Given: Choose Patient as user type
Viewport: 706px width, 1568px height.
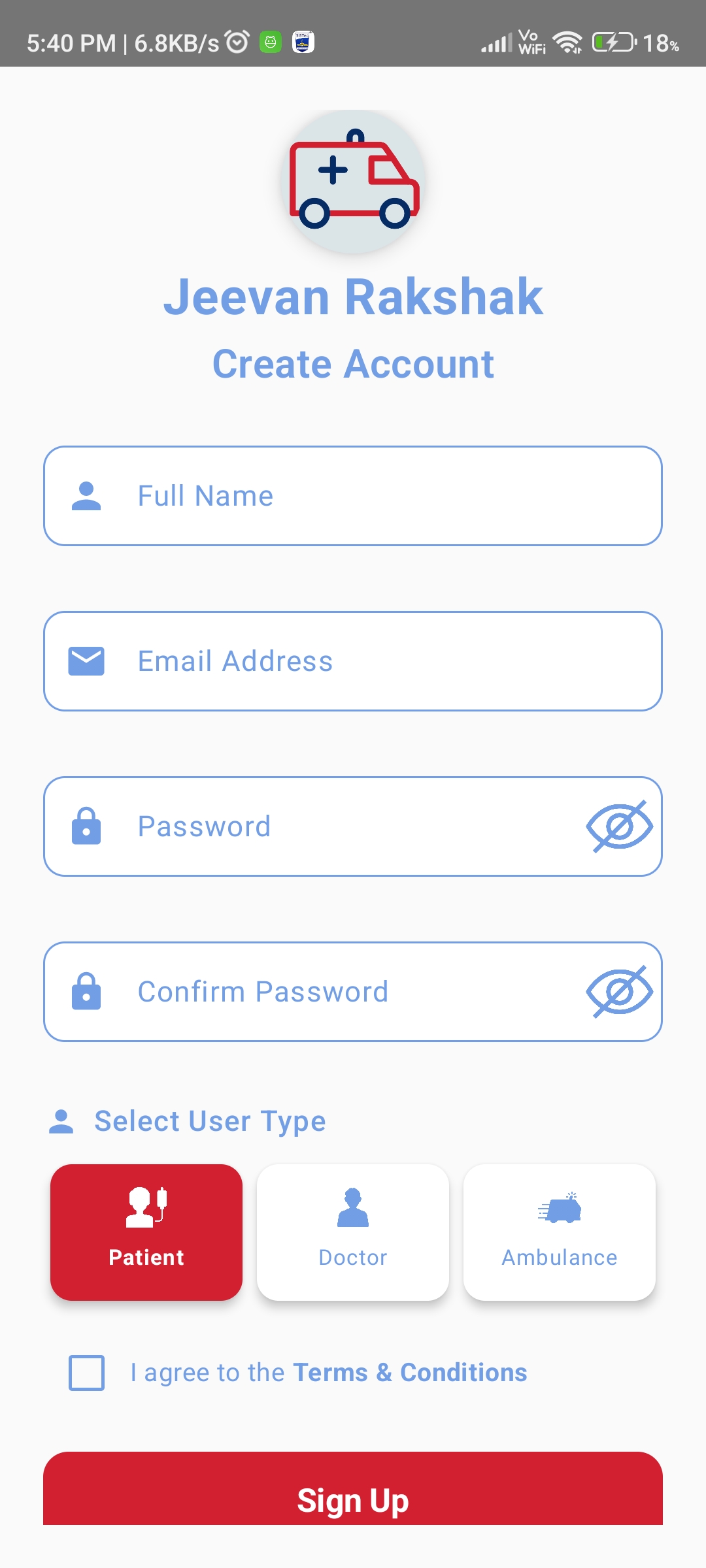Looking at the screenshot, I should tap(146, 1232).
